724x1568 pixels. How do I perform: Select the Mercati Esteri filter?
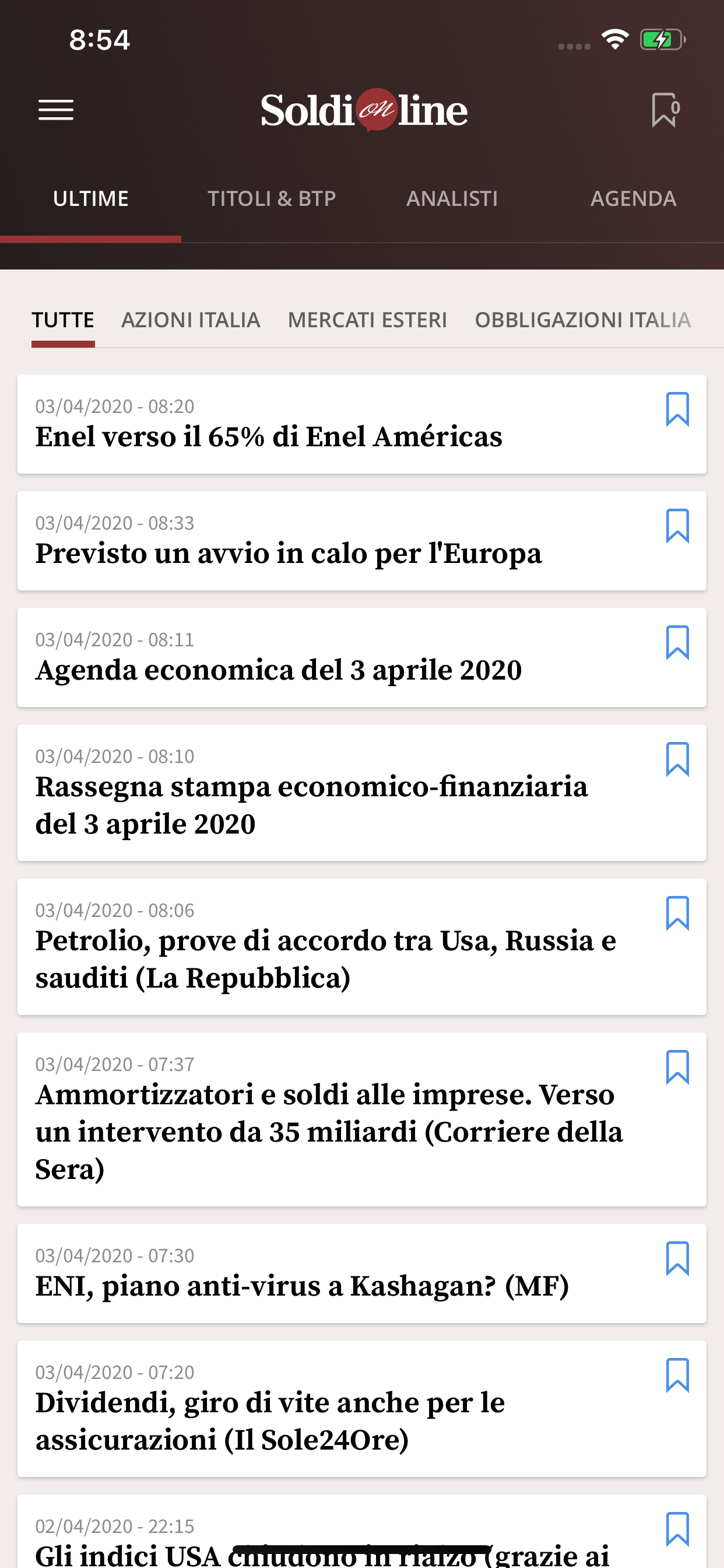pyautogui.click(x=367, y=320)
